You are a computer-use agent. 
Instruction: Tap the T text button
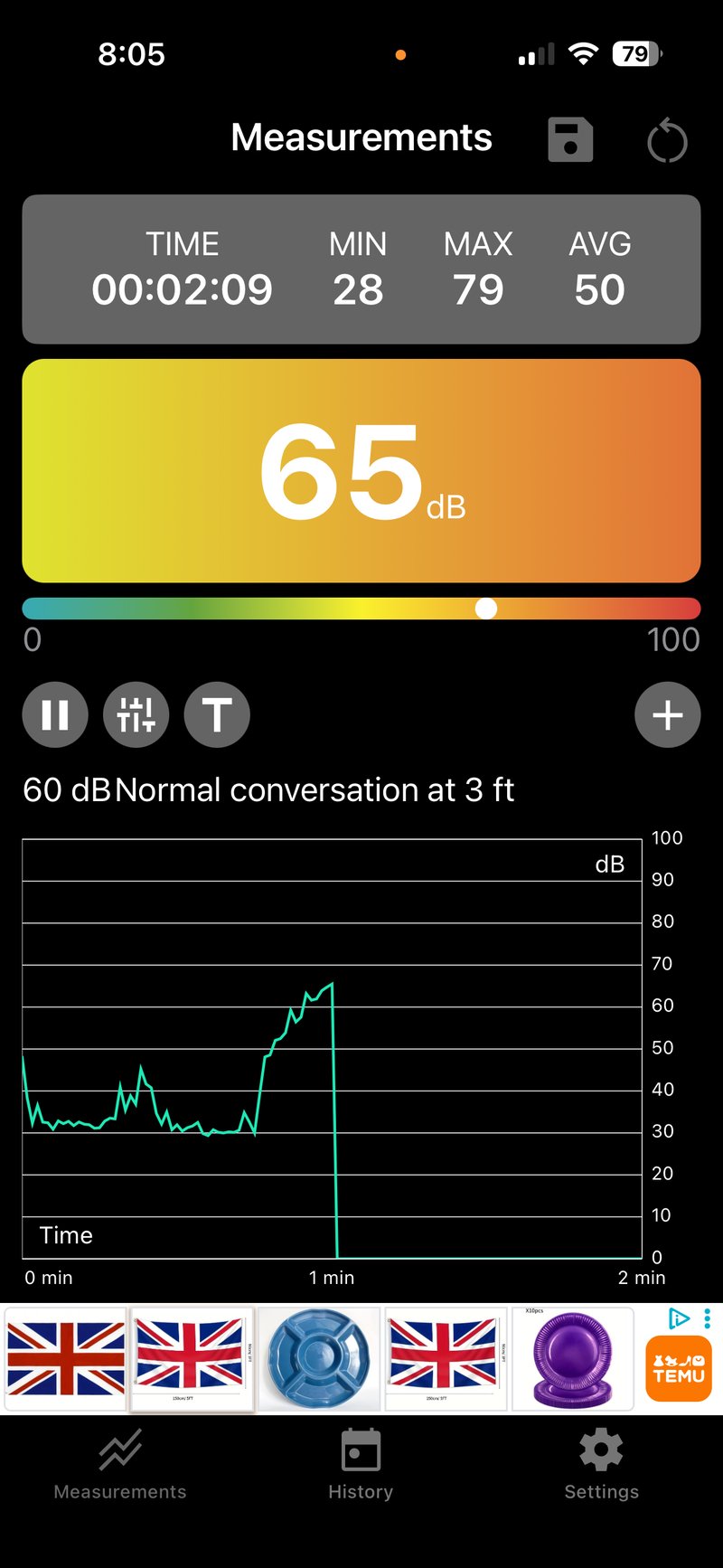(x=217, y=715)
